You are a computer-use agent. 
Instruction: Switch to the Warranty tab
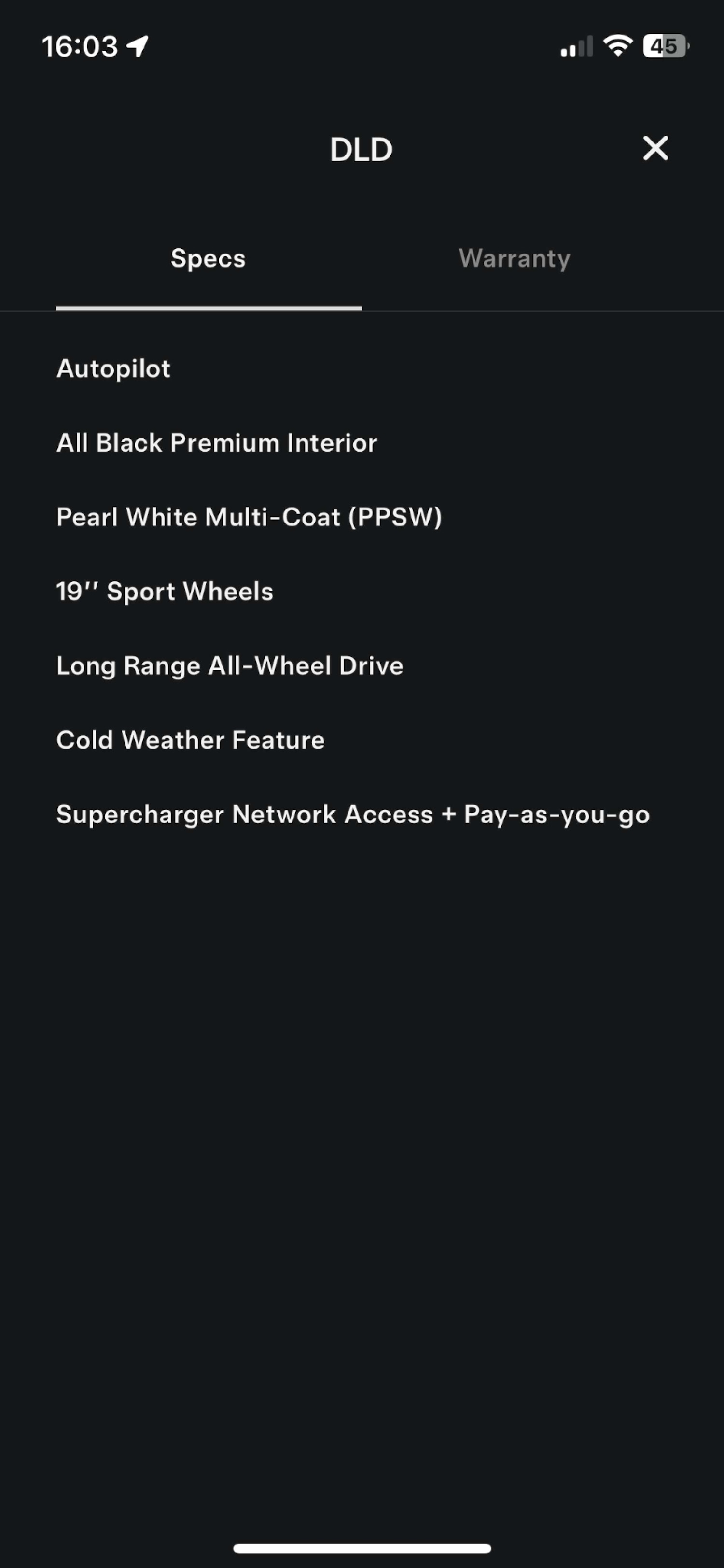(514, 259)
